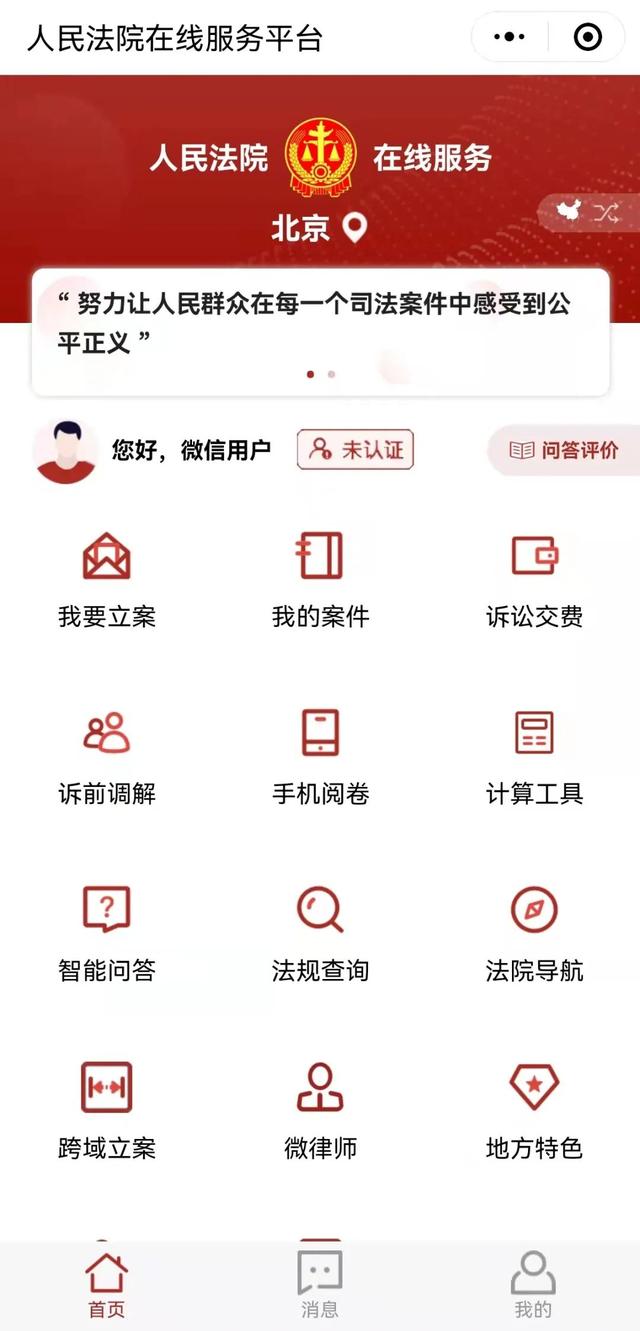The height and width of the screenshot is (1331, 640).
Task: Open 智能问答
Action: coord(107,932)
